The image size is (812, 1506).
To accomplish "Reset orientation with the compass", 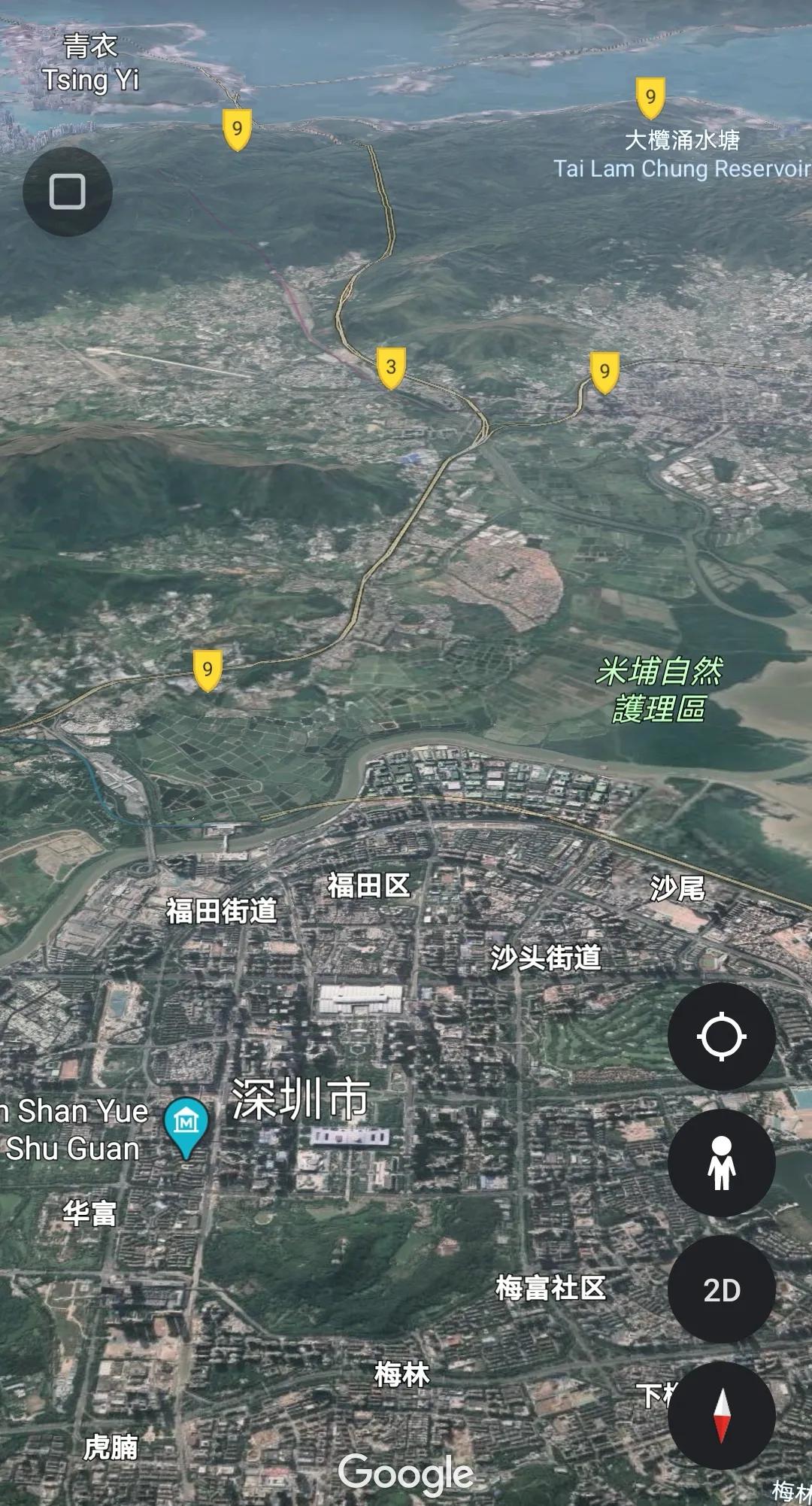I will pos(721,1416).
